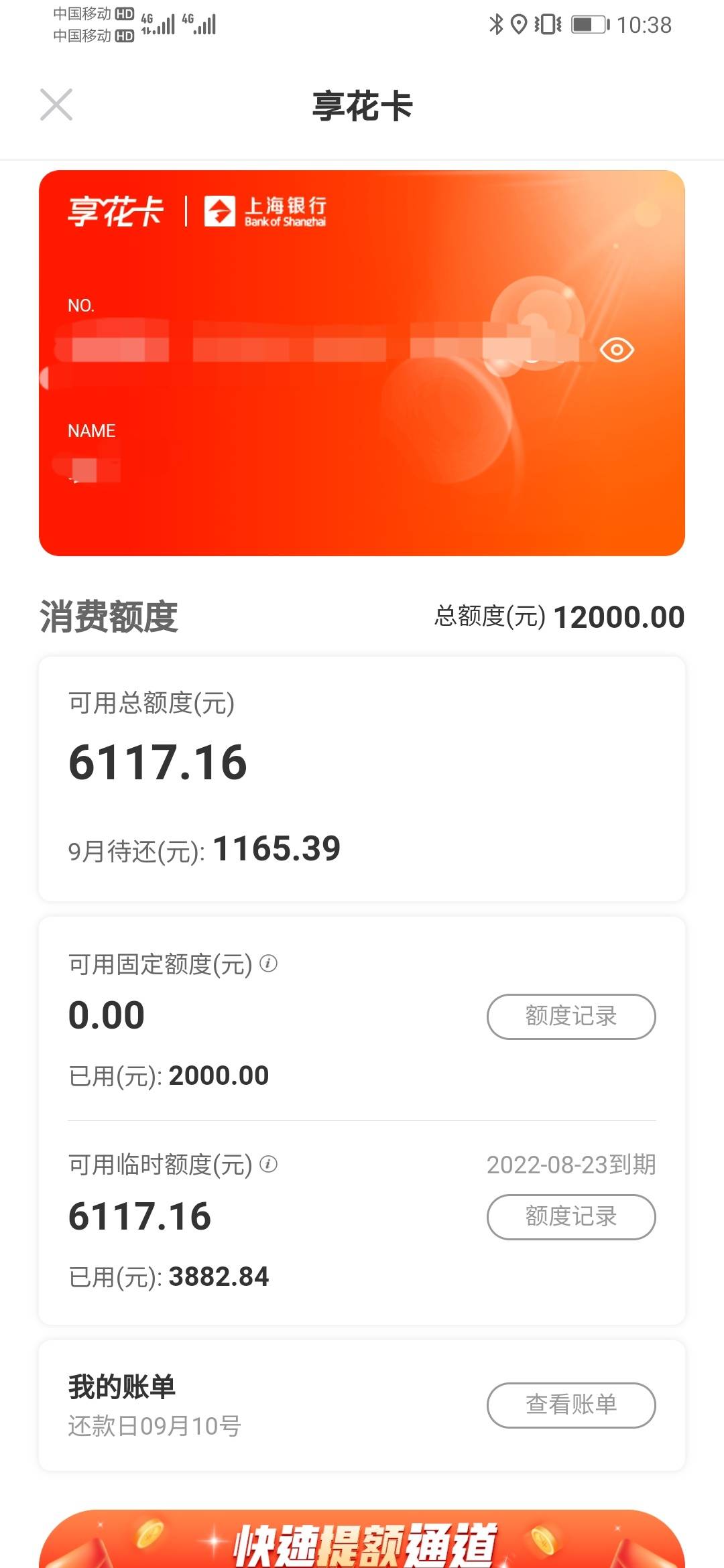Close the 享花卡 page
The width and height of the screenshot is (724, 1568).
coord(56,105)
